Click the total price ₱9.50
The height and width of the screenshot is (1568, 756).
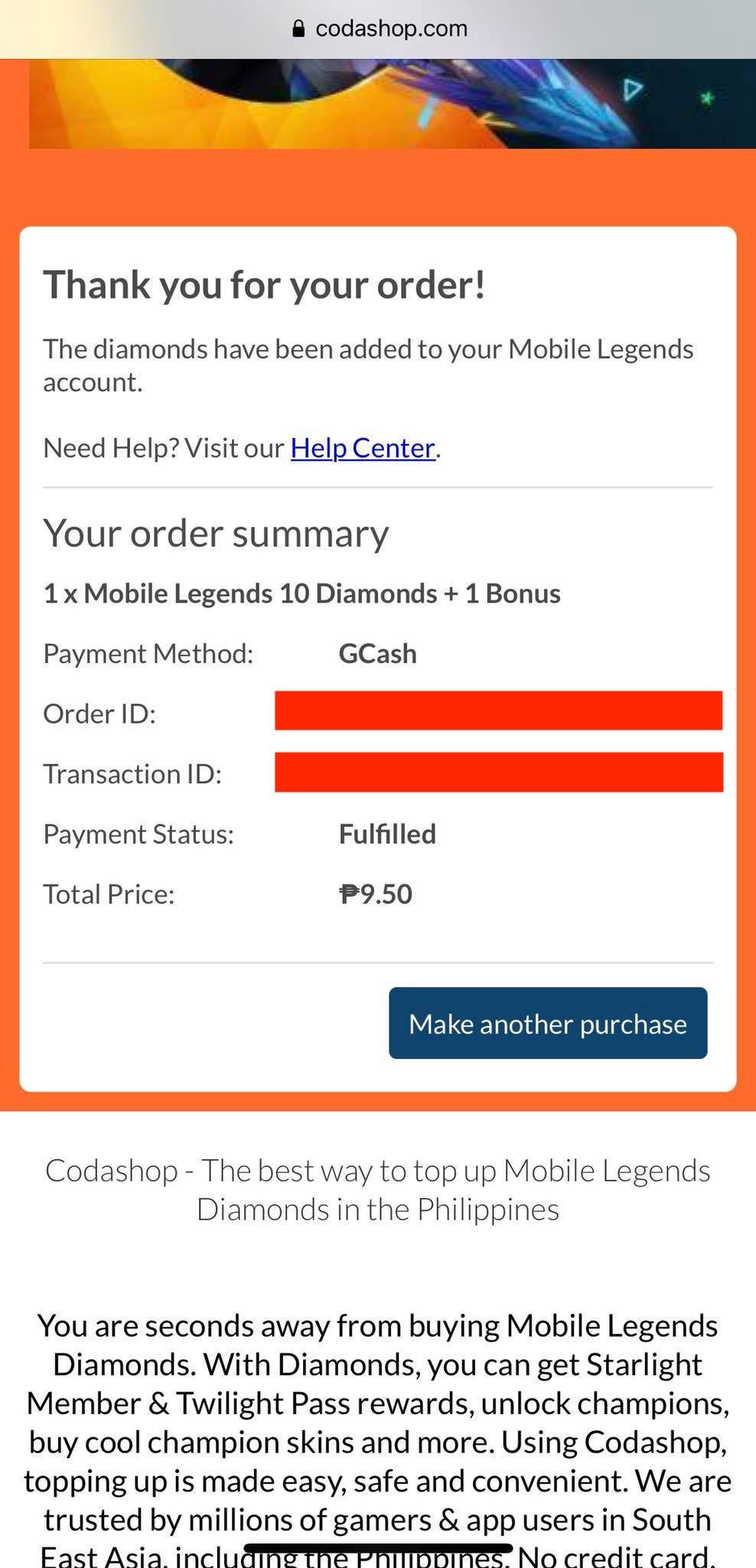375,893
